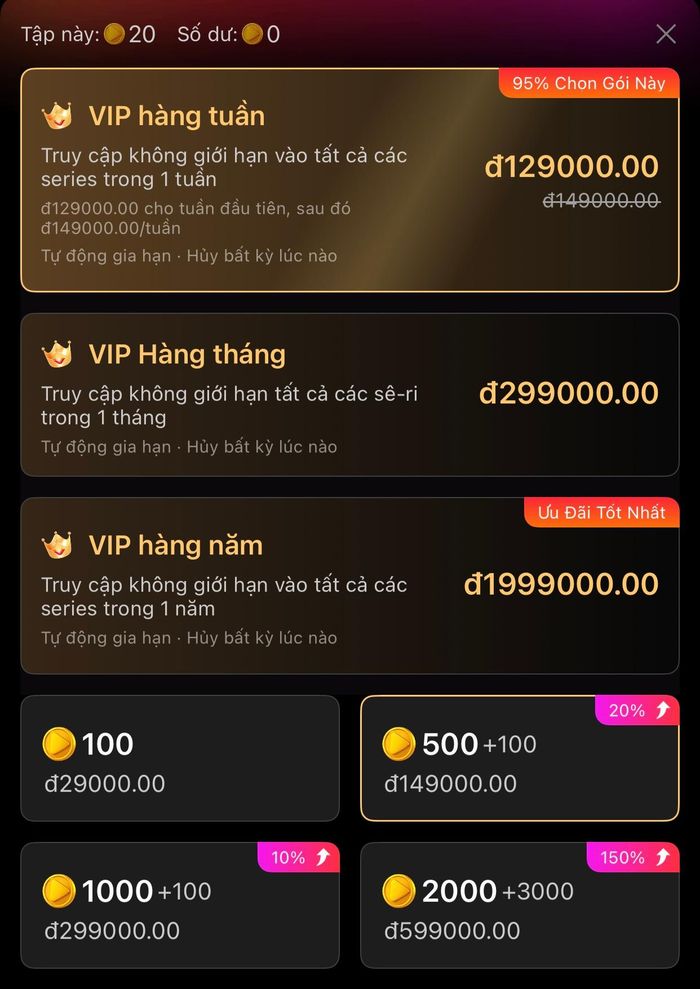Choose the VIP Hàng tháng plan
700x989 pixels.
tap(350, 395)
